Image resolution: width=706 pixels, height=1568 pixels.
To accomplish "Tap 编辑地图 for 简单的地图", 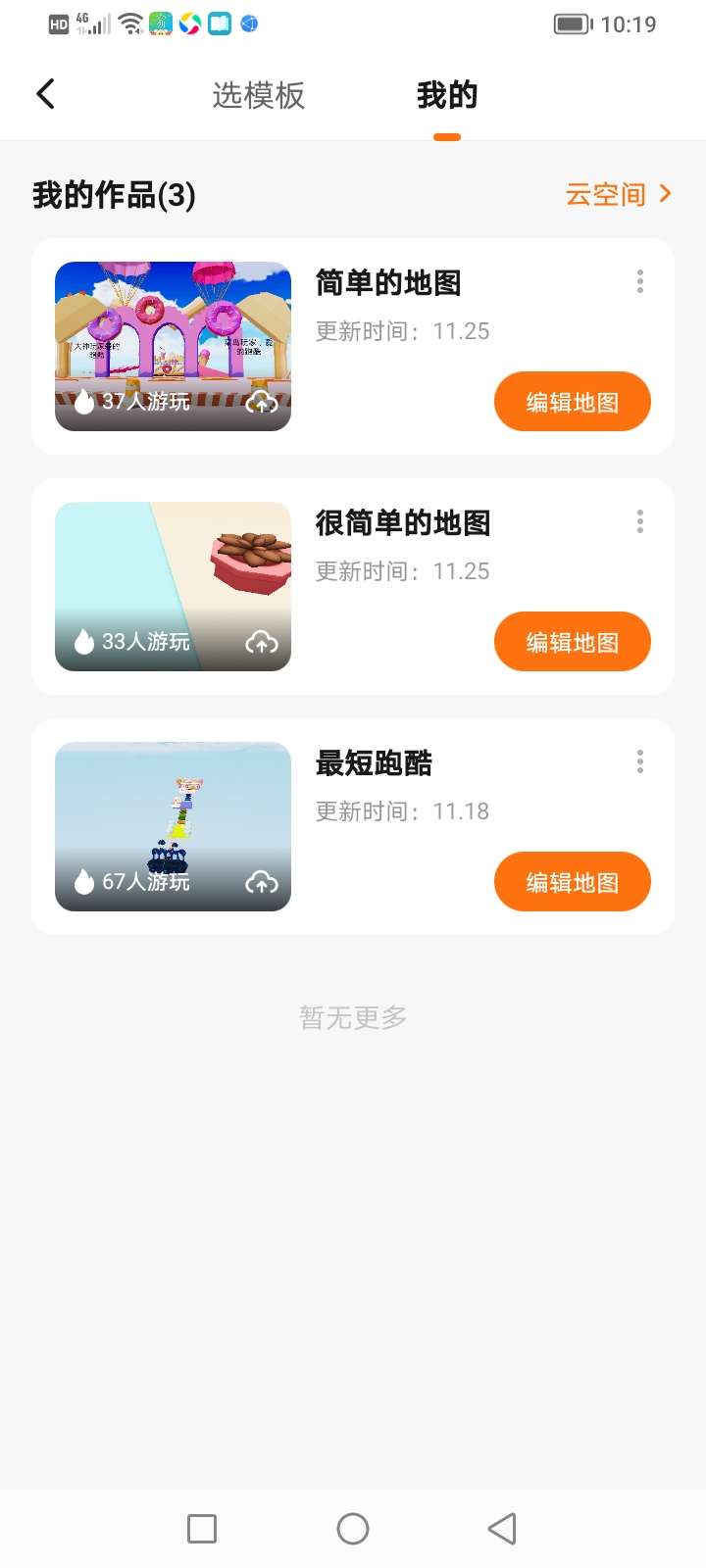I will 572,402.
